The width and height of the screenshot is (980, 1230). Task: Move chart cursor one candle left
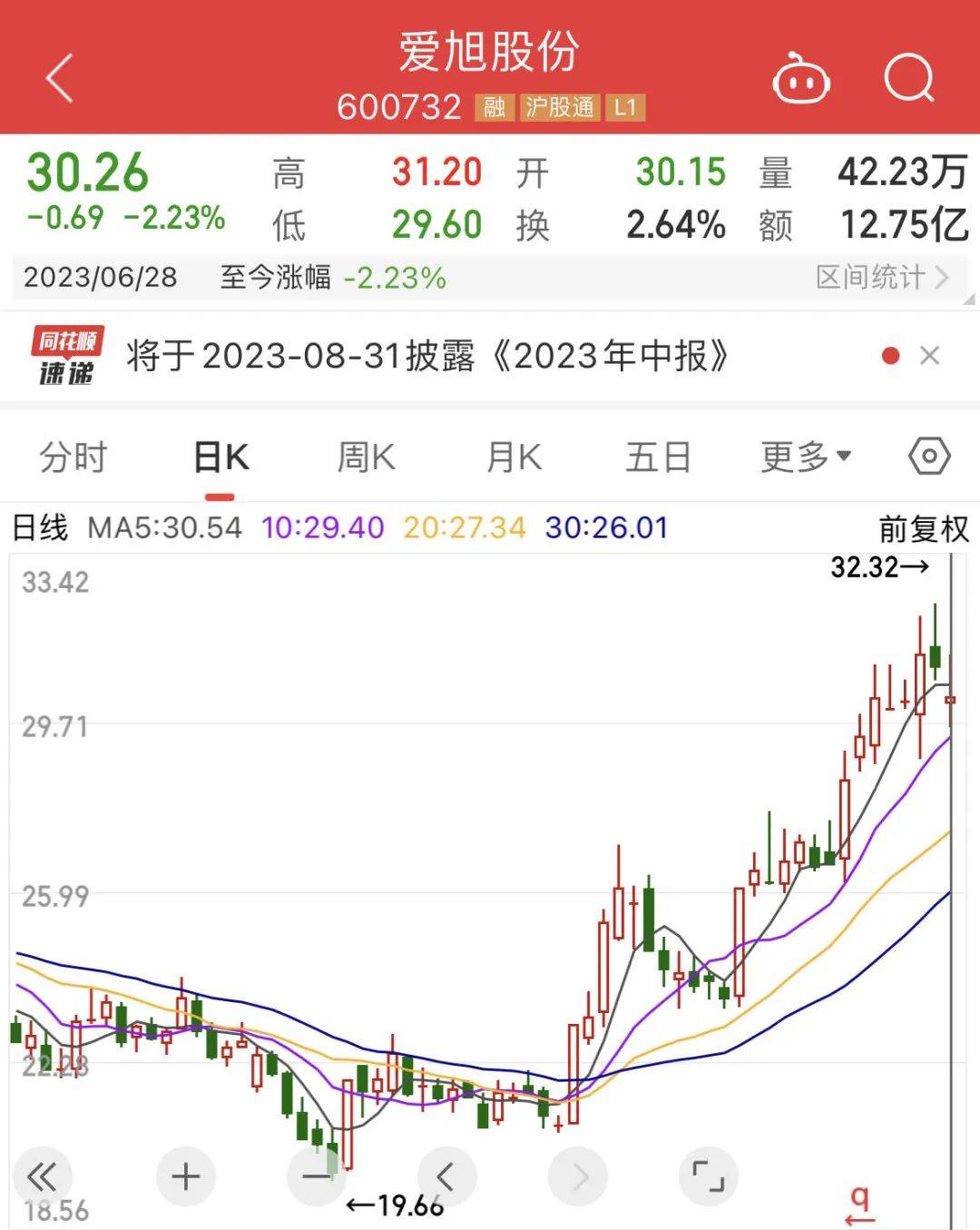click(x=446, y=1176)
